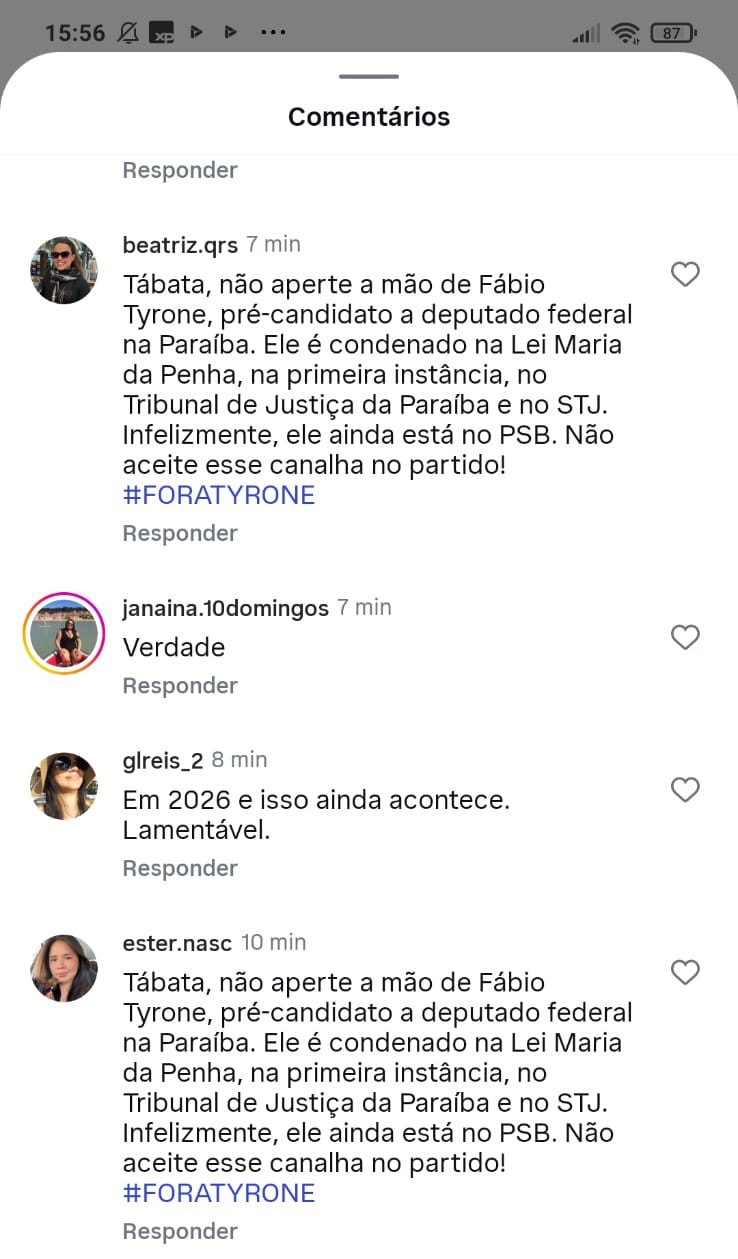
Task: Toggle like on janaina.10domingos's comment
Action: 685,637
